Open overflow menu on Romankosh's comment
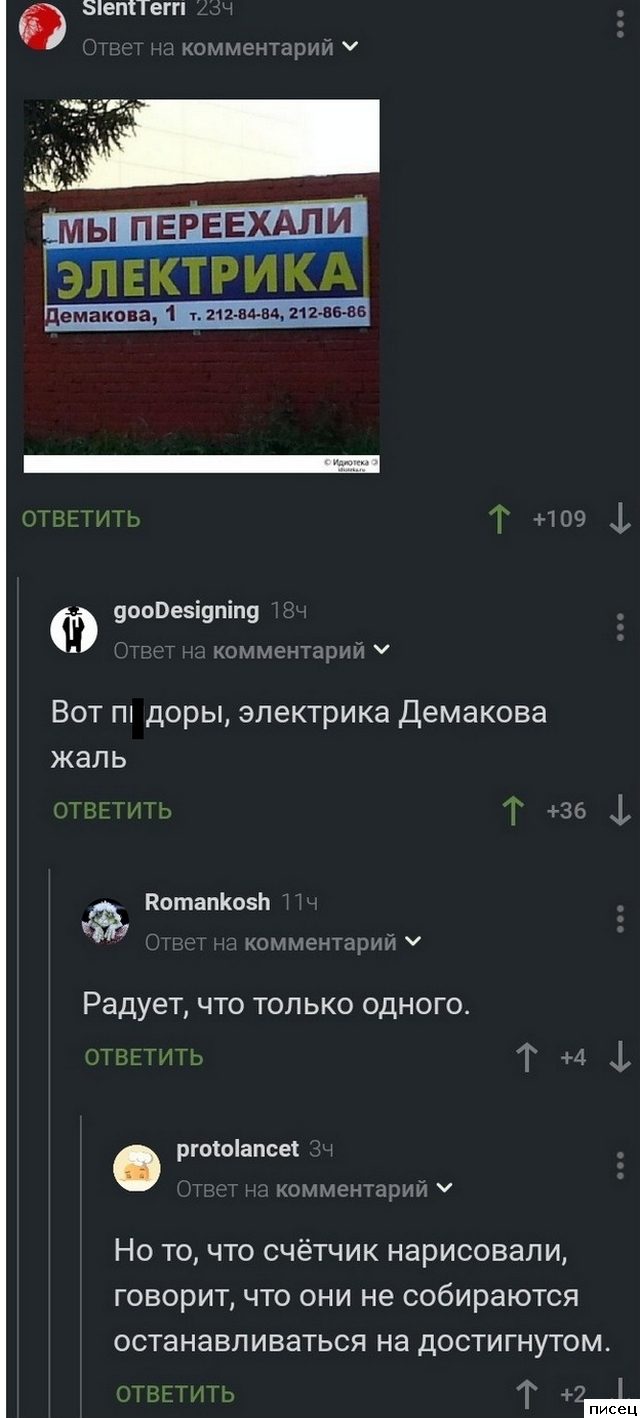Screen dimensions: 640x1418 click(x=620, y=918)
